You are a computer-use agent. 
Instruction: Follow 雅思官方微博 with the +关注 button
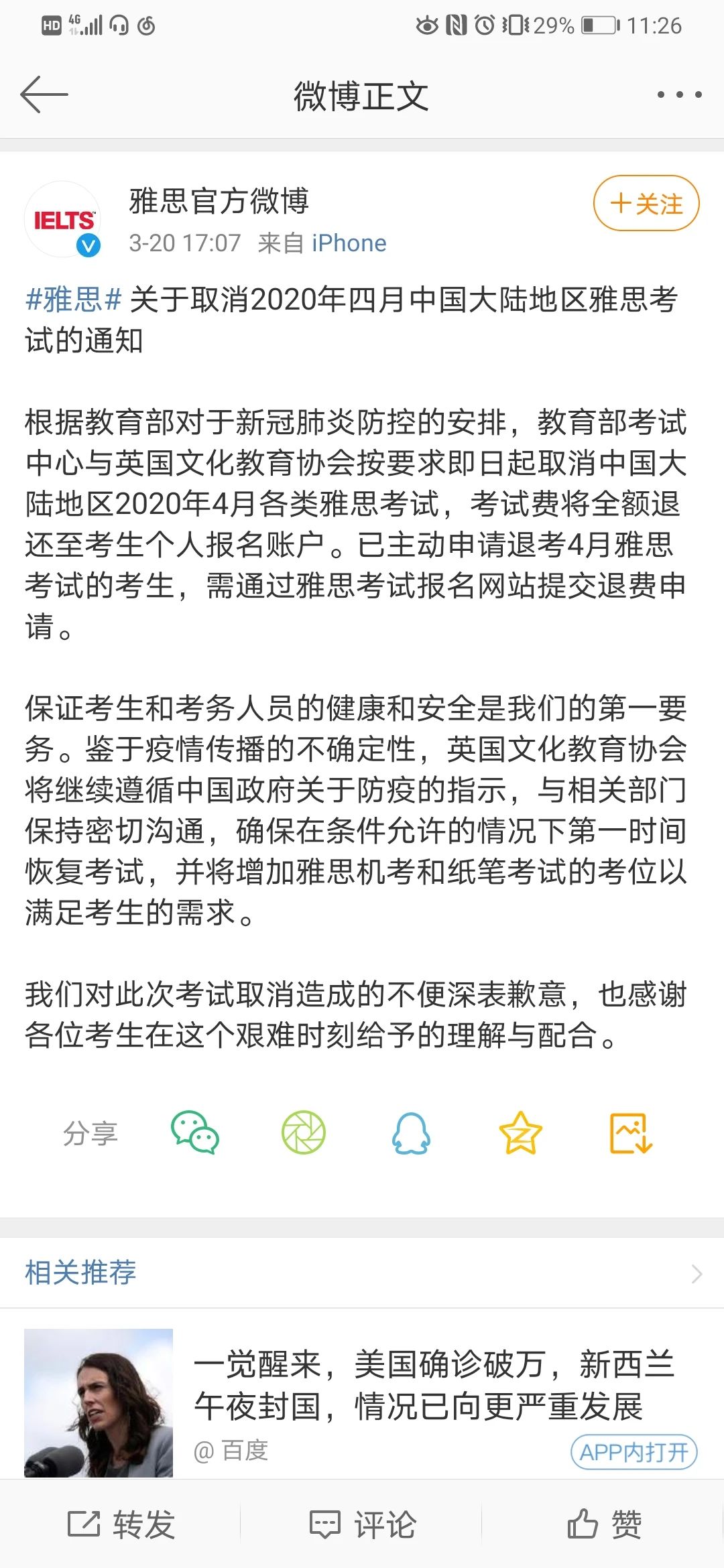(646, 203)
